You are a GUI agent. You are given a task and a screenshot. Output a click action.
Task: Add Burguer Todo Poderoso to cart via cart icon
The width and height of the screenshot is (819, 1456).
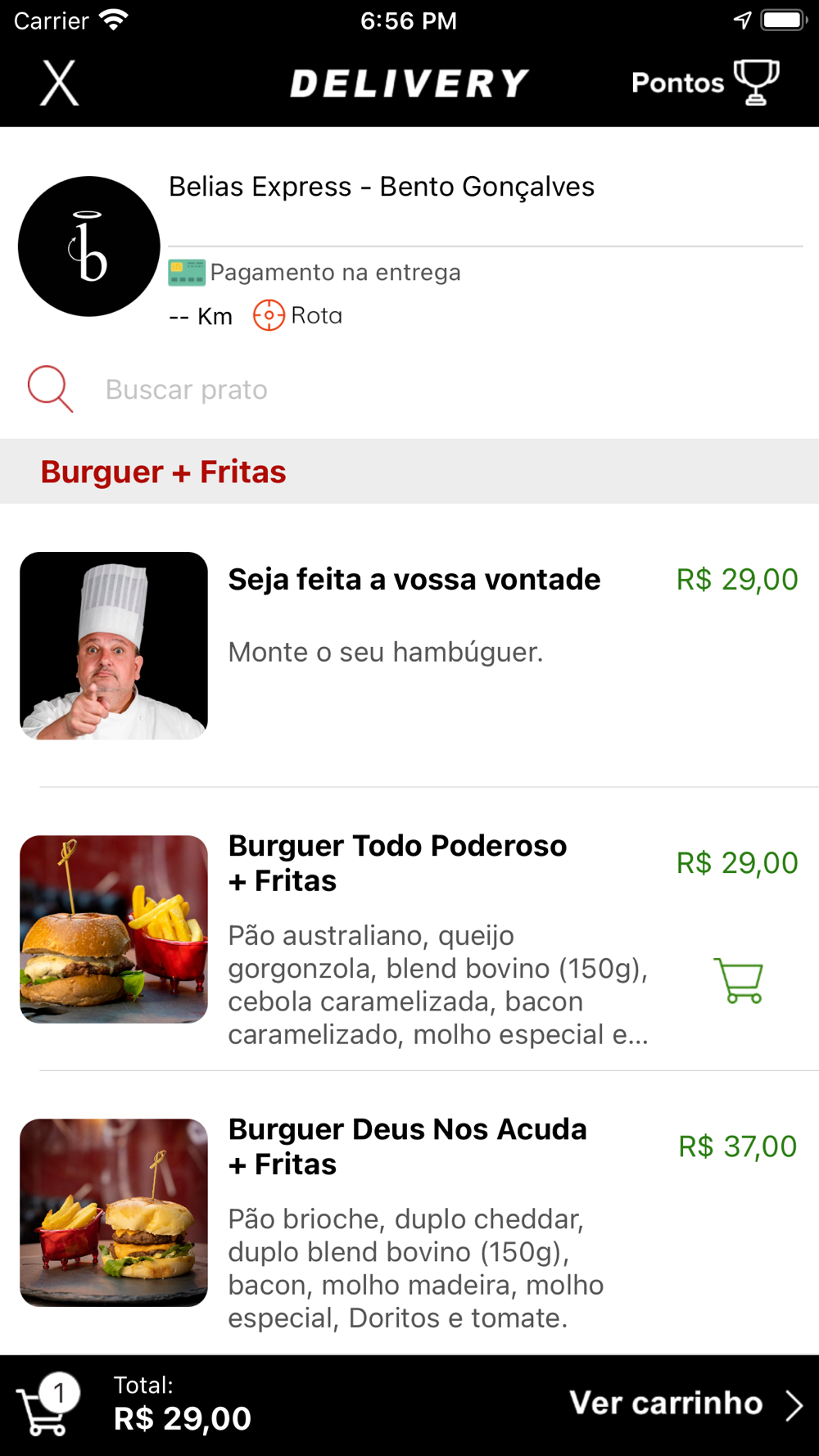(739, 980)
